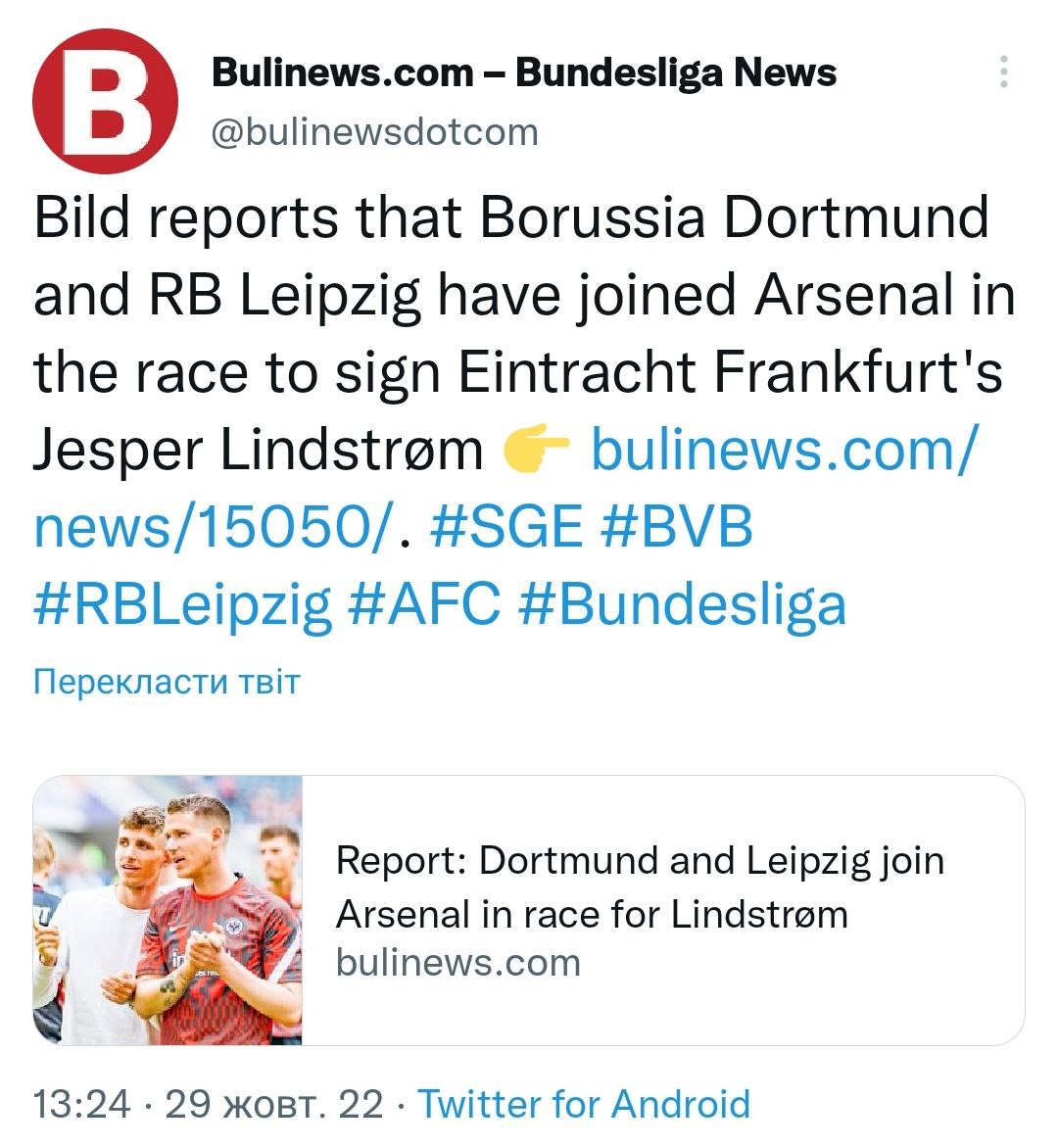The width and height of the screenshot is (1058, 1148).
Task: Browse the #Bundesliga hashtag
Action: [681, 603]
